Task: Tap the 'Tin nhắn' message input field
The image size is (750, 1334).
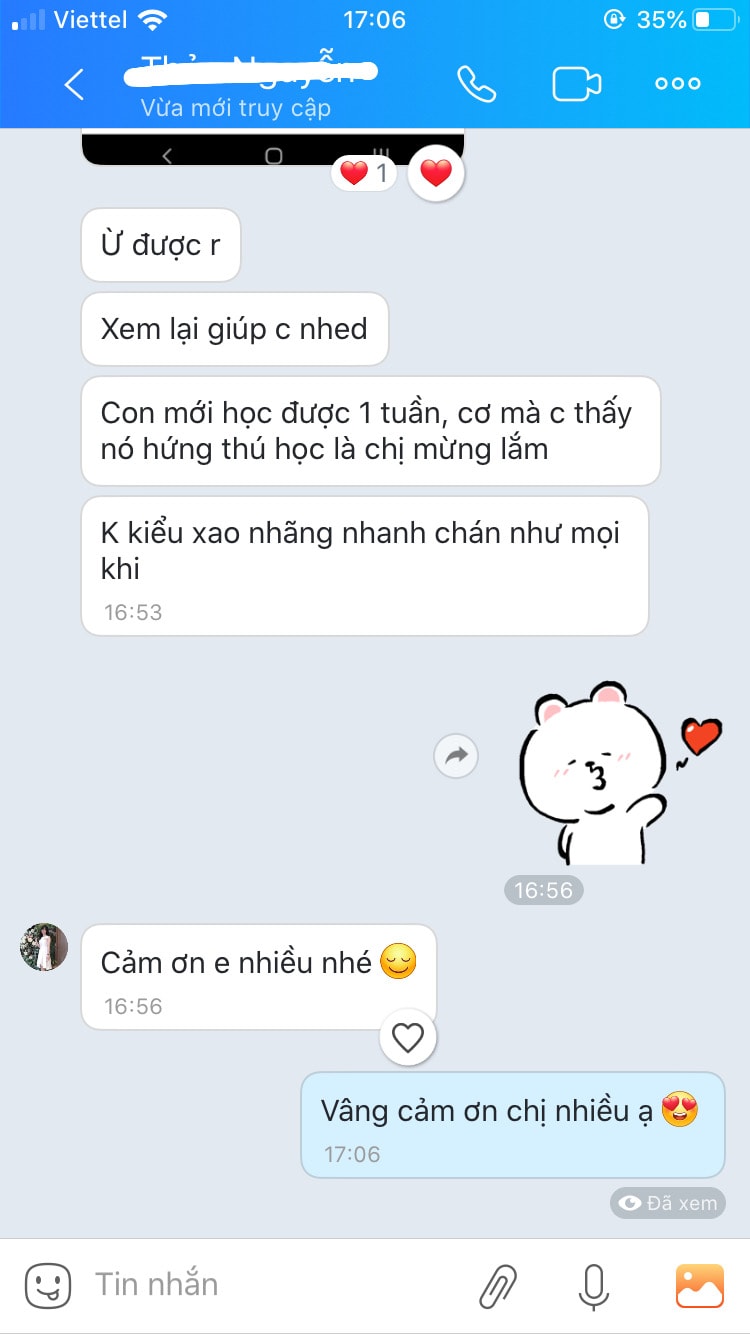Action: click(200, 1284)
